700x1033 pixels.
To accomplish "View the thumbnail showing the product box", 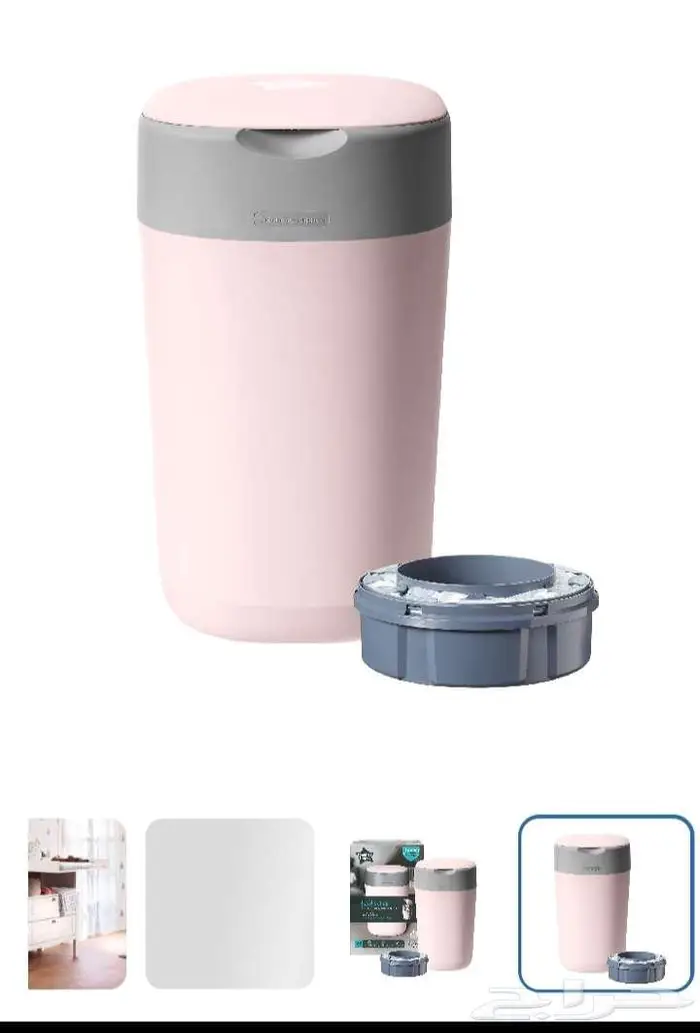I will tap(413, 905).
